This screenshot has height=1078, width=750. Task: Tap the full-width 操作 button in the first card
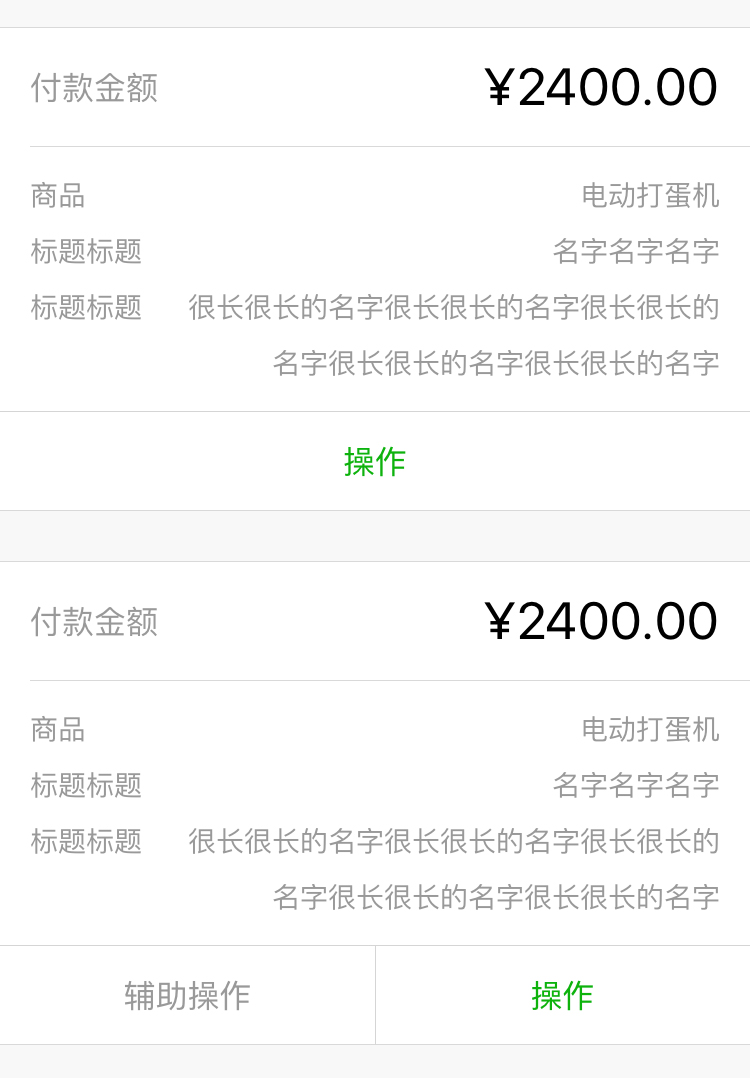375,462
